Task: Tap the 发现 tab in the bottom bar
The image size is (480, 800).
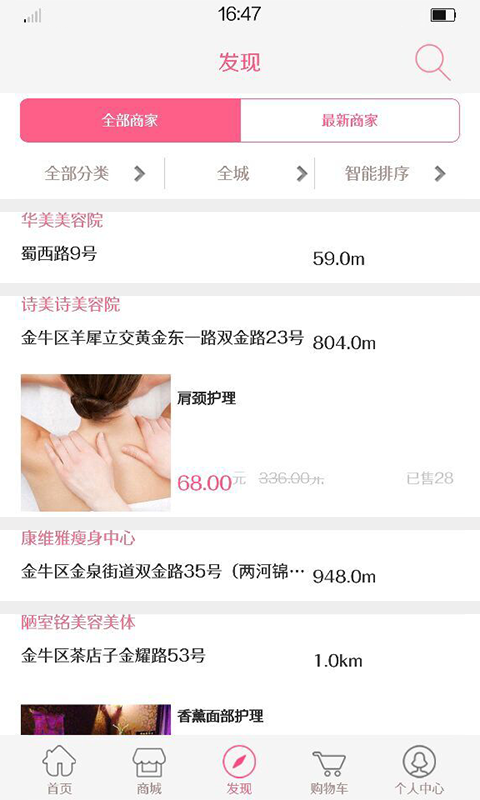Action: pyautogui.click(x=239, y=769)
